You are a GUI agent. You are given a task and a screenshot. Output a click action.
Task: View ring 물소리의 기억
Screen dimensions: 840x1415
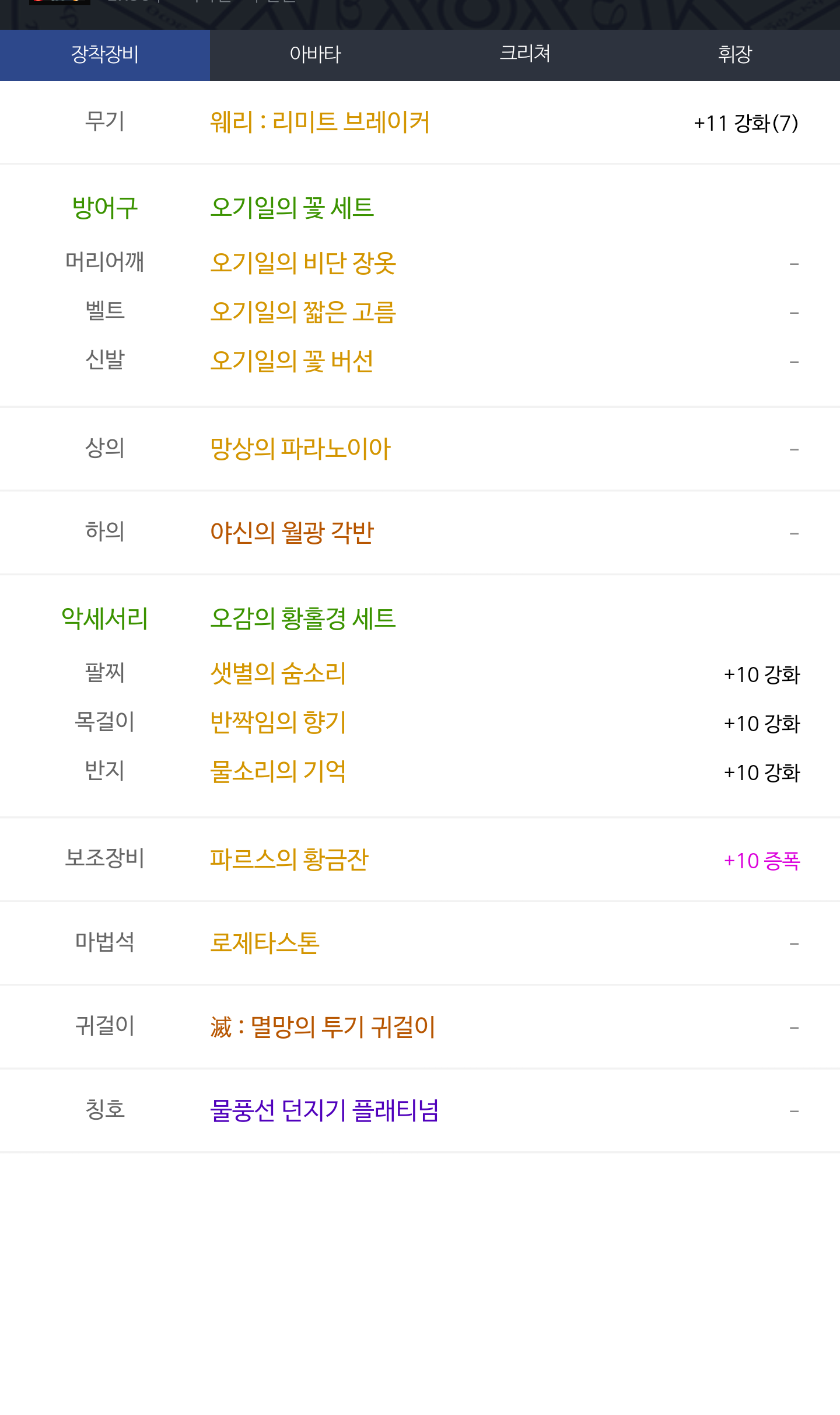[x=278, y=771]
